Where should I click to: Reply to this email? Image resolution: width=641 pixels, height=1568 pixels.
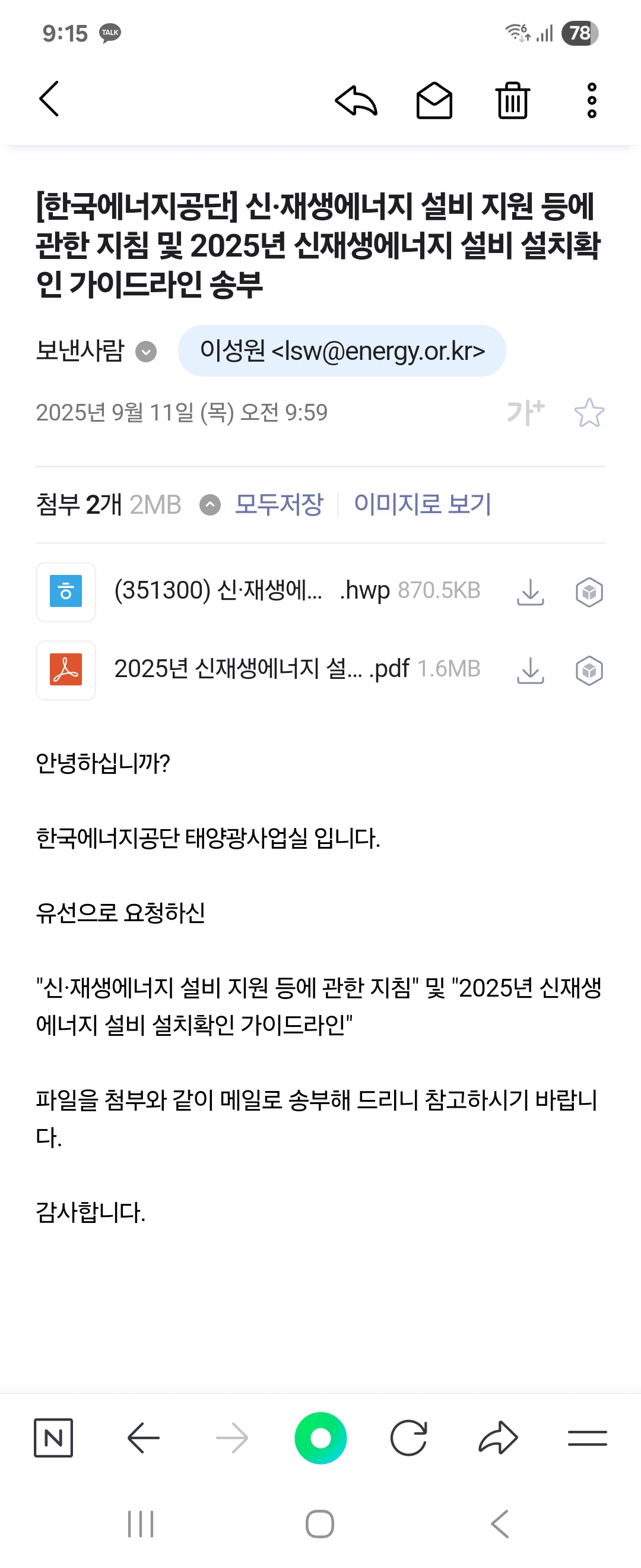tap(356, 100)
